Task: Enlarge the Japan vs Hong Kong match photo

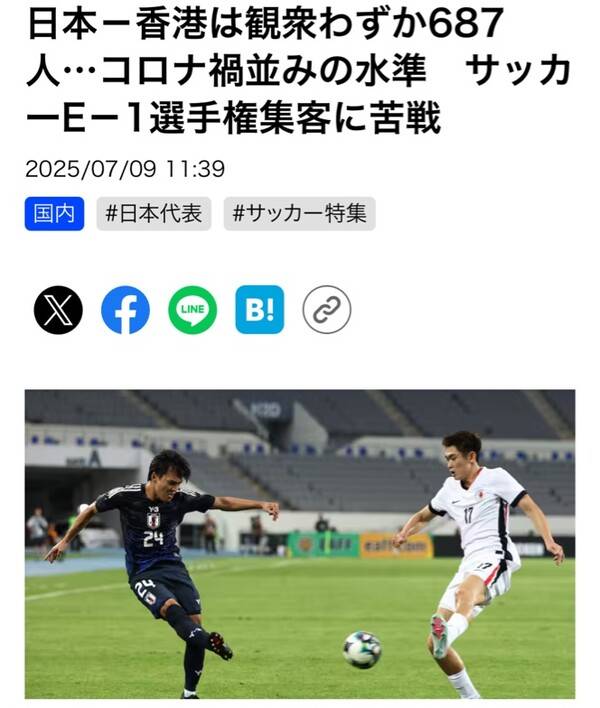Action: point(300,543)
